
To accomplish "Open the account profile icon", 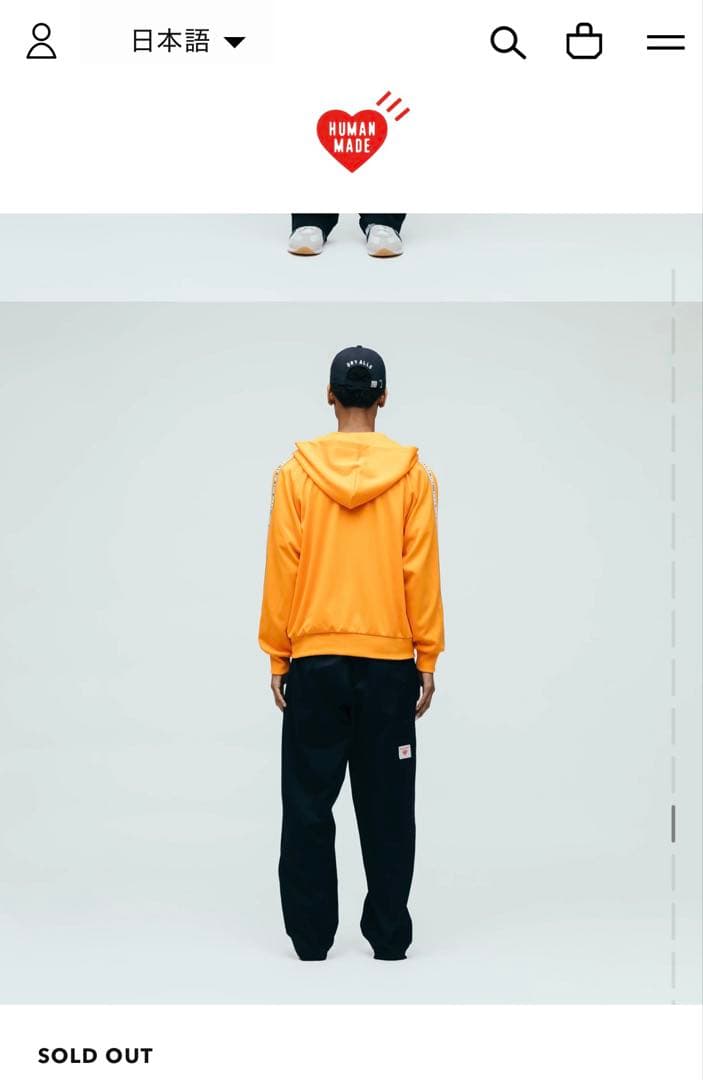I will pos(41,42).
